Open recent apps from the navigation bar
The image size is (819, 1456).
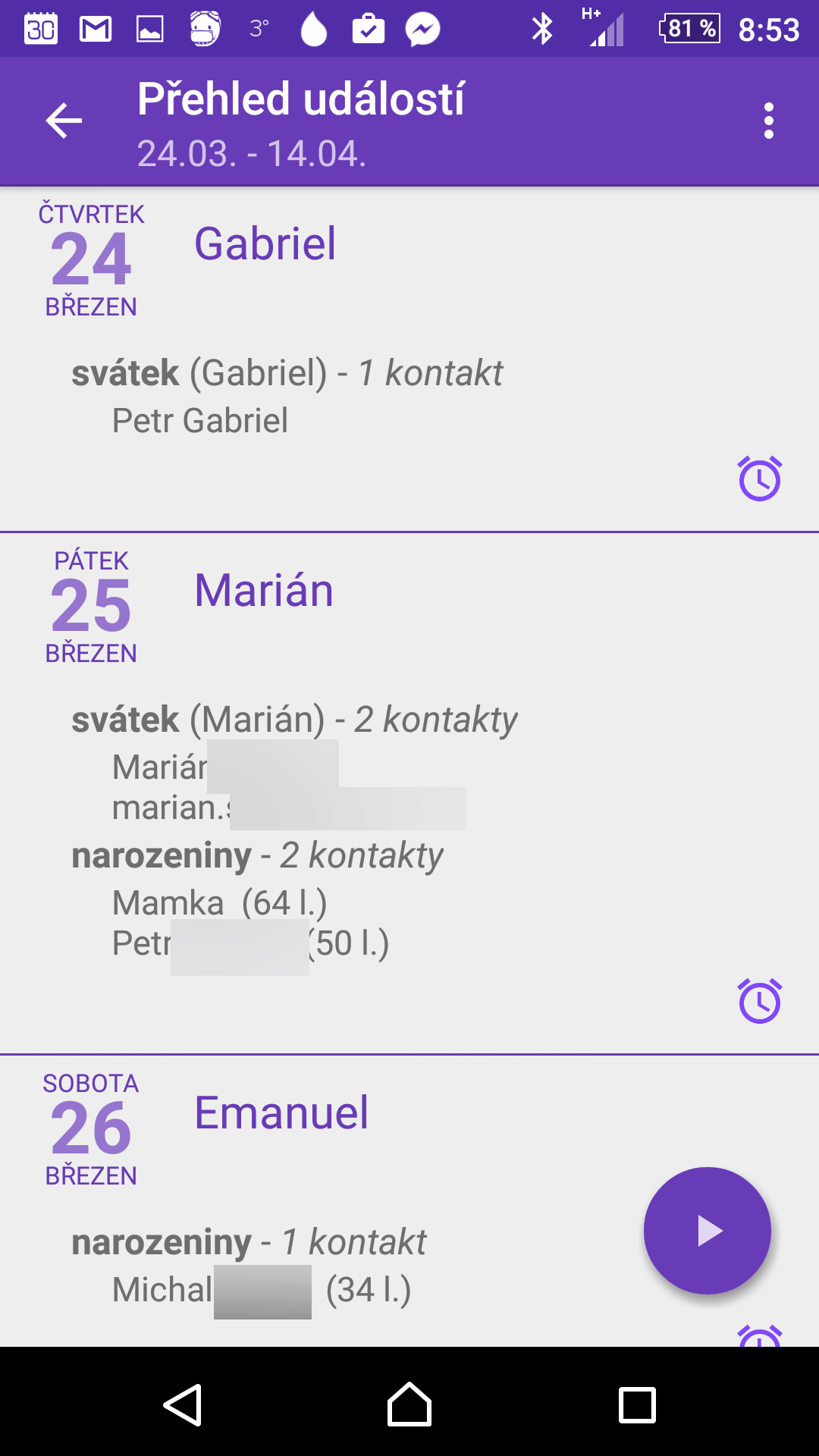[637, 1405]
